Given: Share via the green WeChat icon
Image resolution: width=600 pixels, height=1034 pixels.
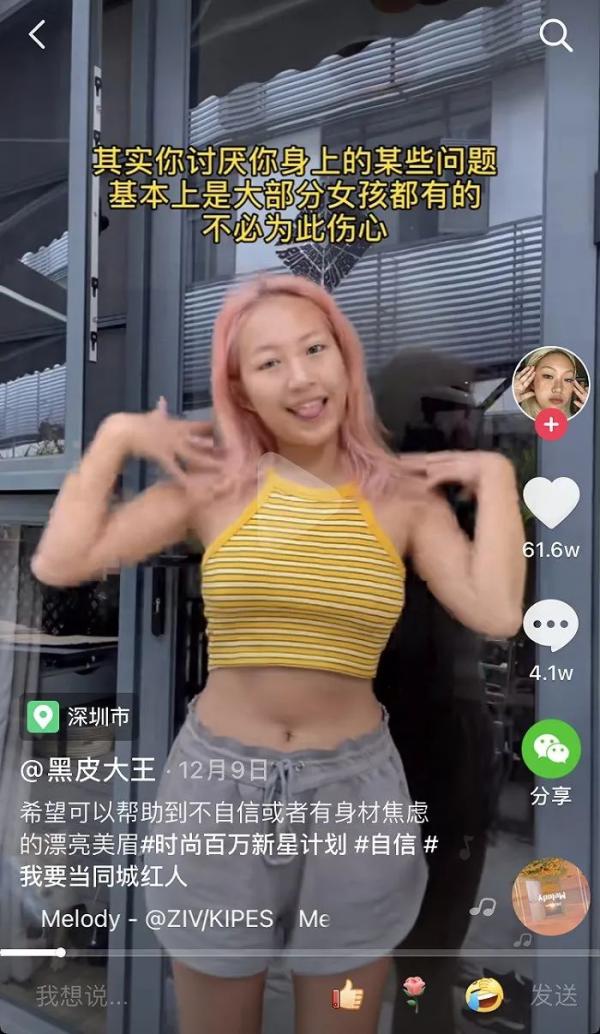Looking at the screenshot, I should pos(551,748).
